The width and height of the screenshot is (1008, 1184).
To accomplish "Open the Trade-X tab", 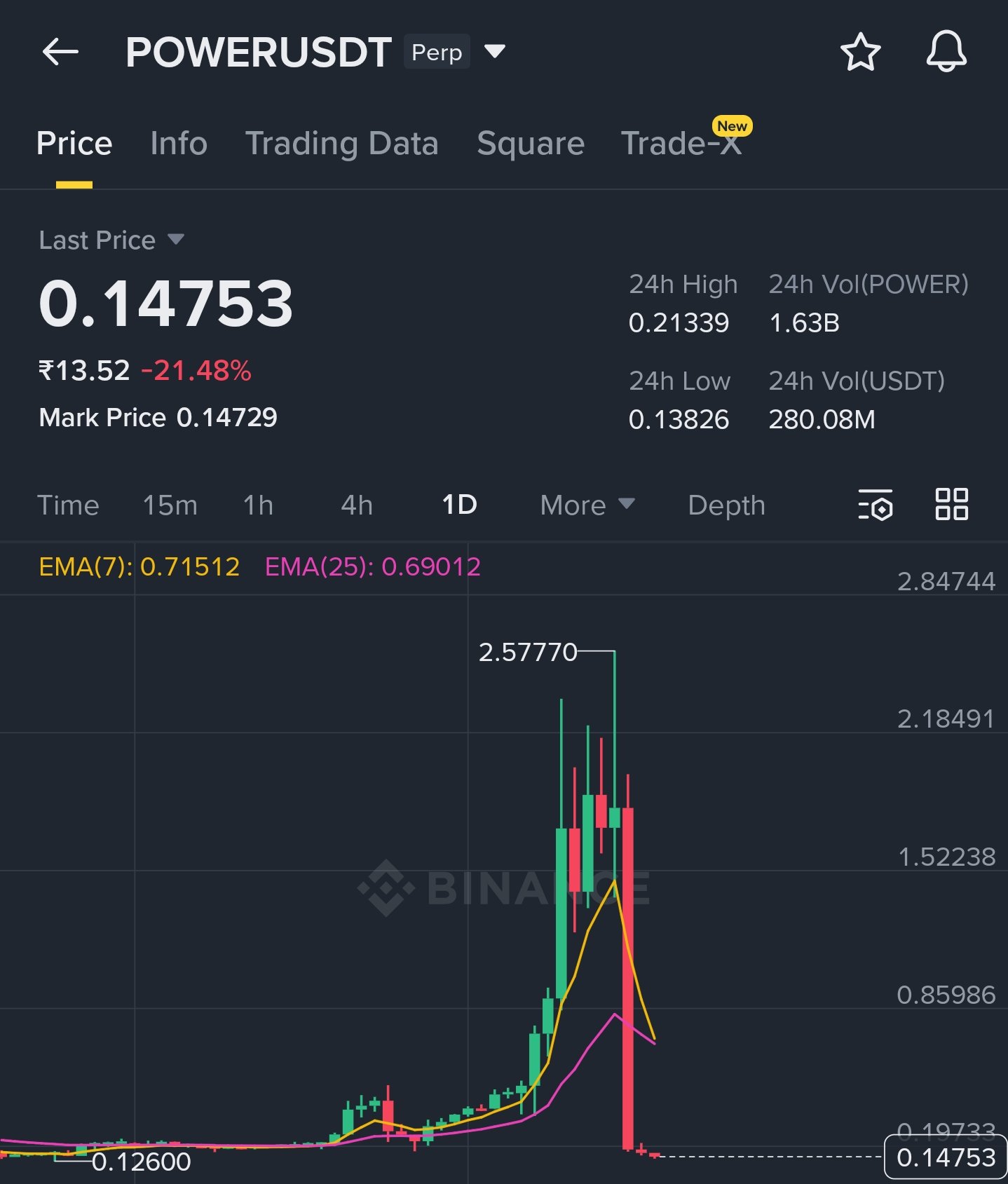I will point(681,144).
